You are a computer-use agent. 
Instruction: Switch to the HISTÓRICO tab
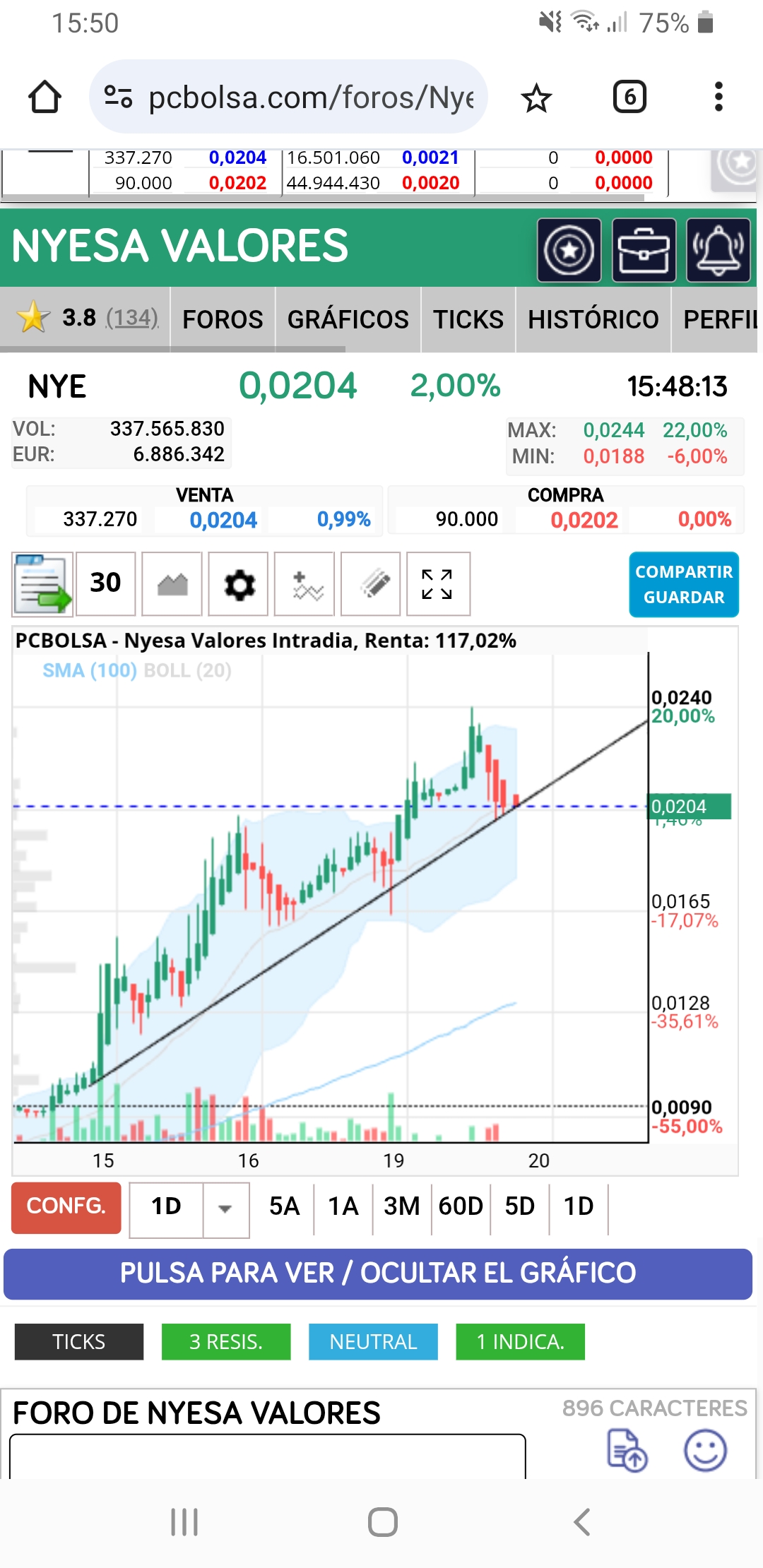[593, 319]
